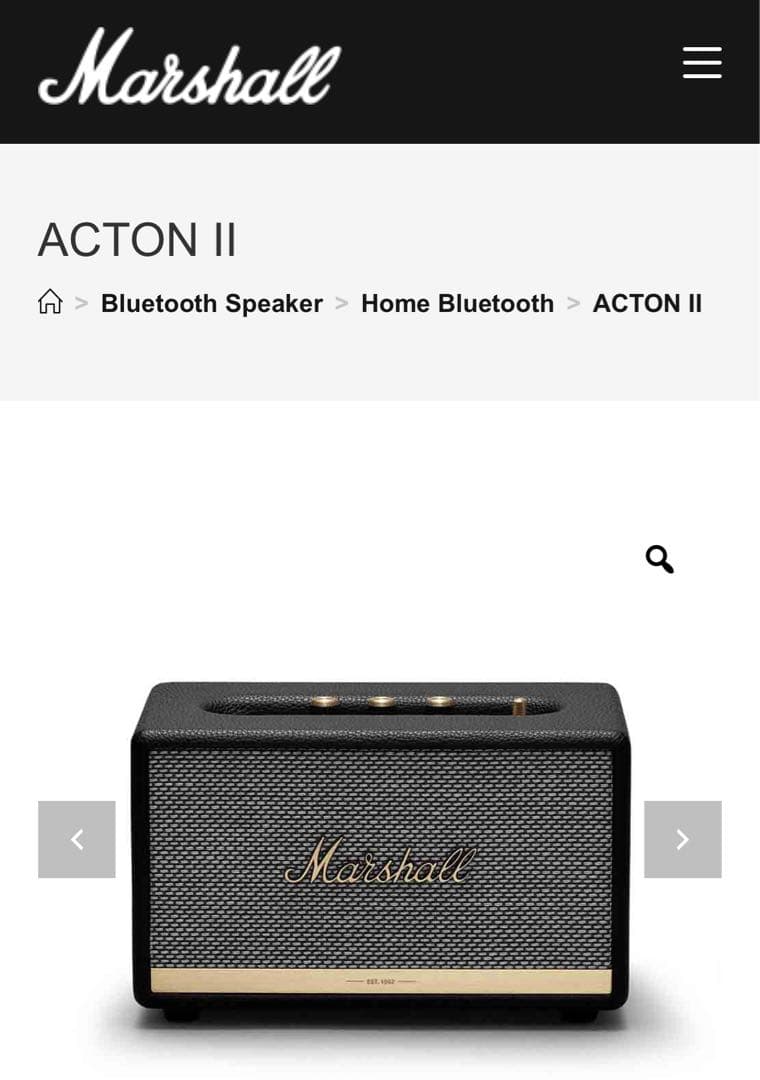Navigate home using breadcrumb house symbol

click(50, 303)
